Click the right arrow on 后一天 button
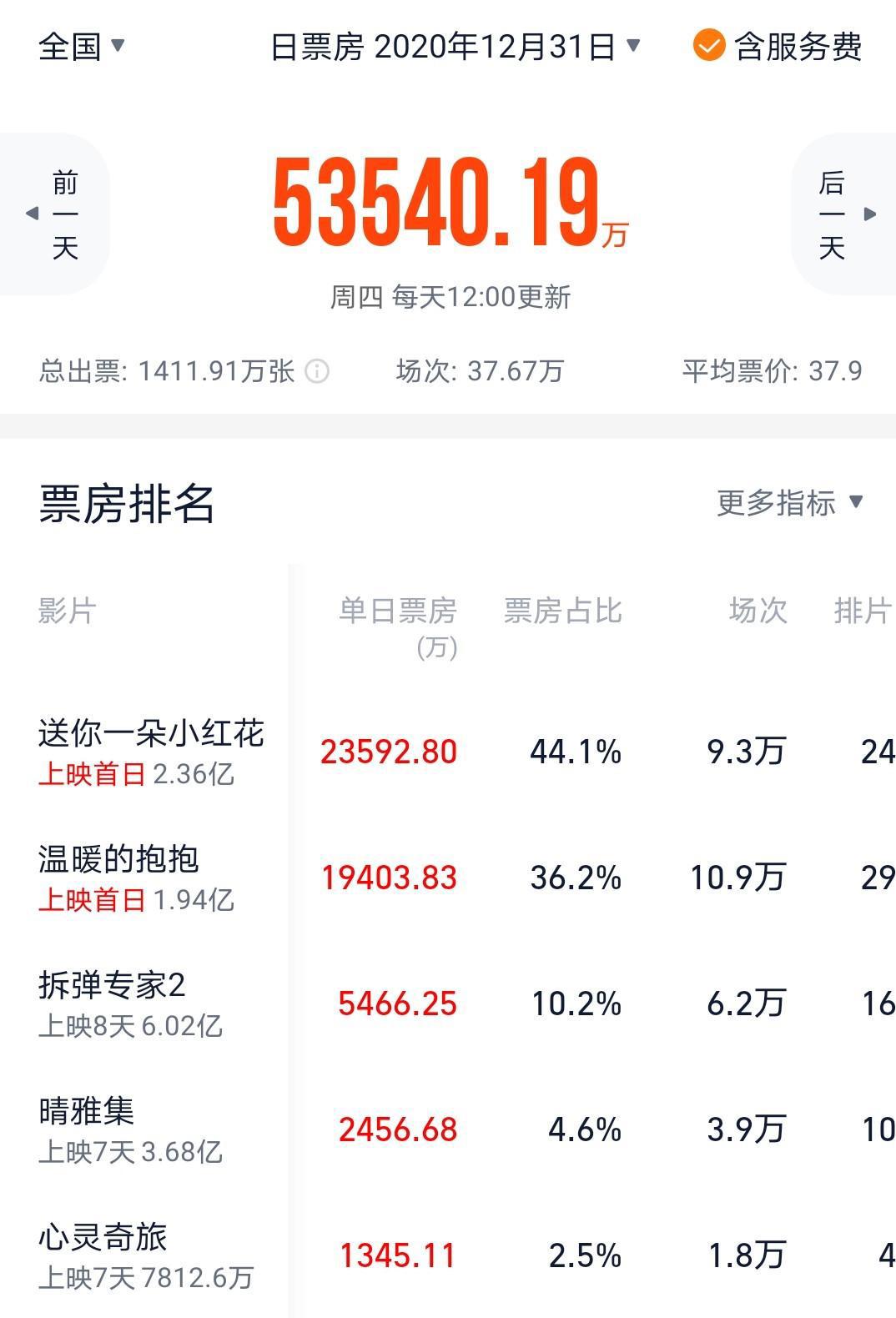Screen dimensions: 896x1318 pos(868,213)
